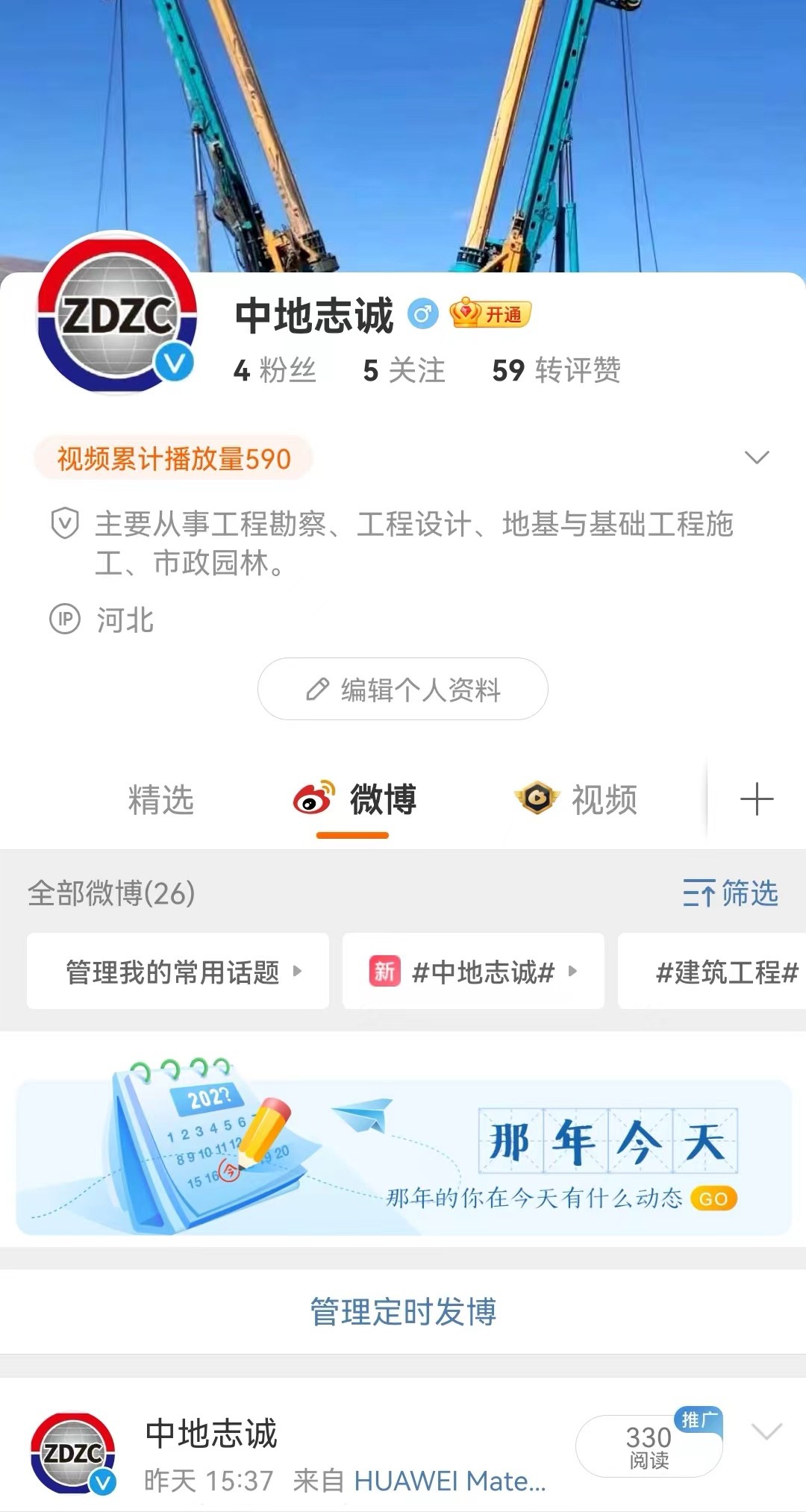Image resolution: width=806 pixels, height=1512 pixels.
Task: Expand the 视频累计播放量590 banner chevron
Action: pyautogui.click(x=759, y=457)
